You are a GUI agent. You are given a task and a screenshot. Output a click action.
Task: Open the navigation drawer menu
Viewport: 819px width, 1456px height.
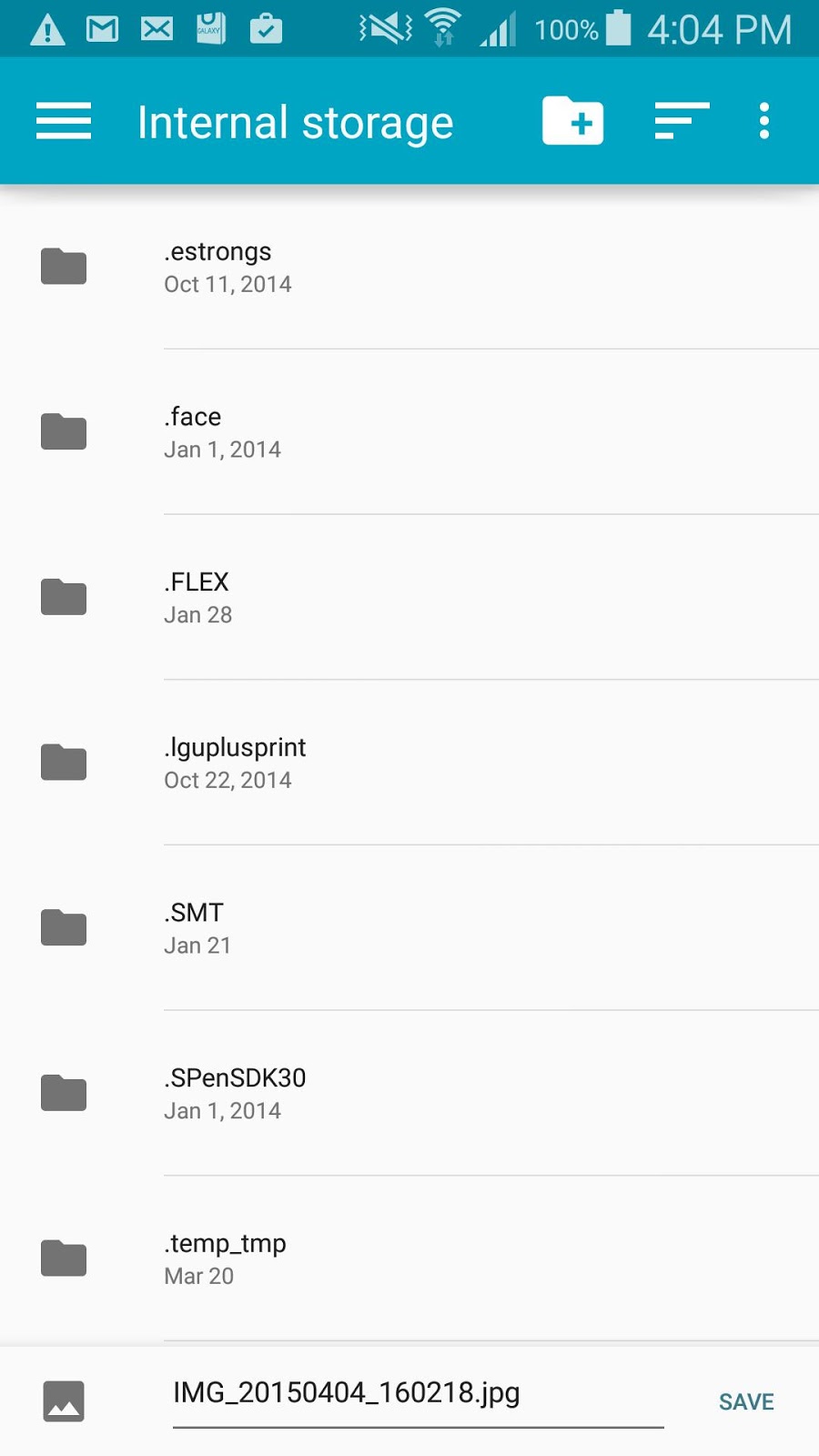click(x=64, y=121)
